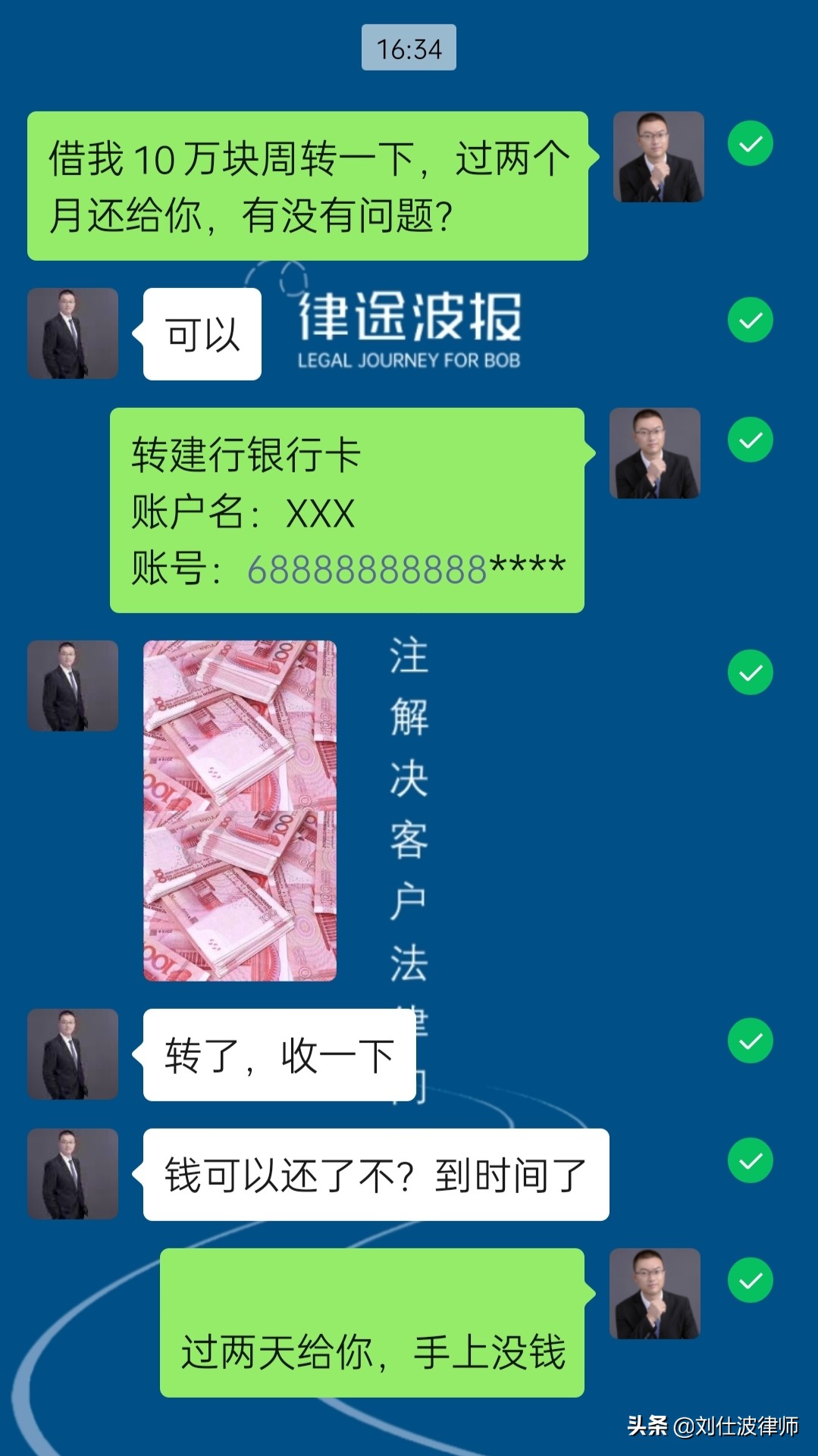The height and width of the screenshot is (1456, 818).
Task: Uncheck the cash photo message
Action: 750,672
